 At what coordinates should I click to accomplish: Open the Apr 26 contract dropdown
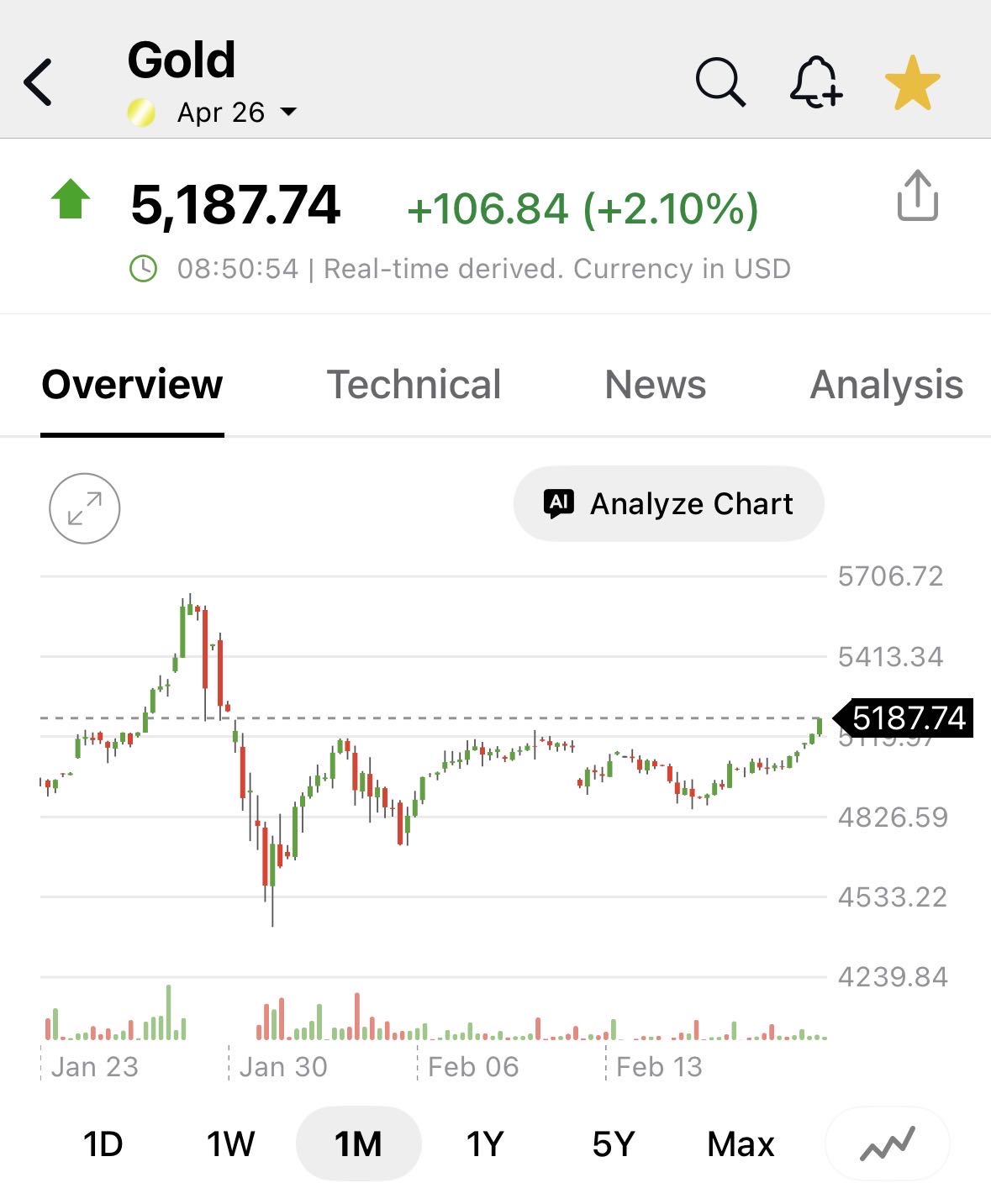point(235,112)
